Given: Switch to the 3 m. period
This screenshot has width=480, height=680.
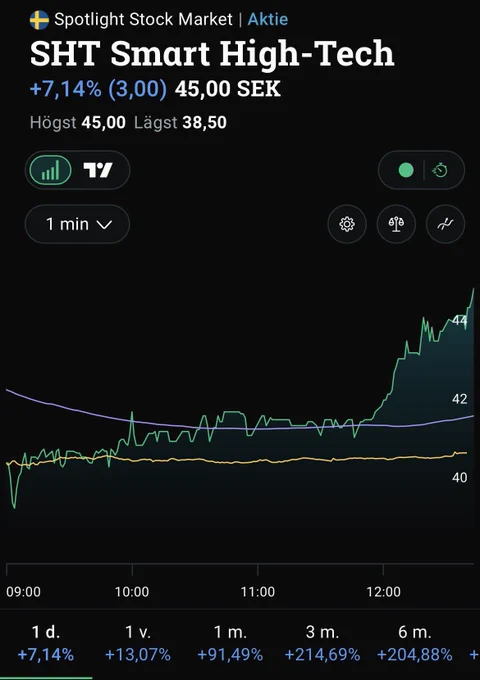Looking at the screenshot, I should [322, 643].
